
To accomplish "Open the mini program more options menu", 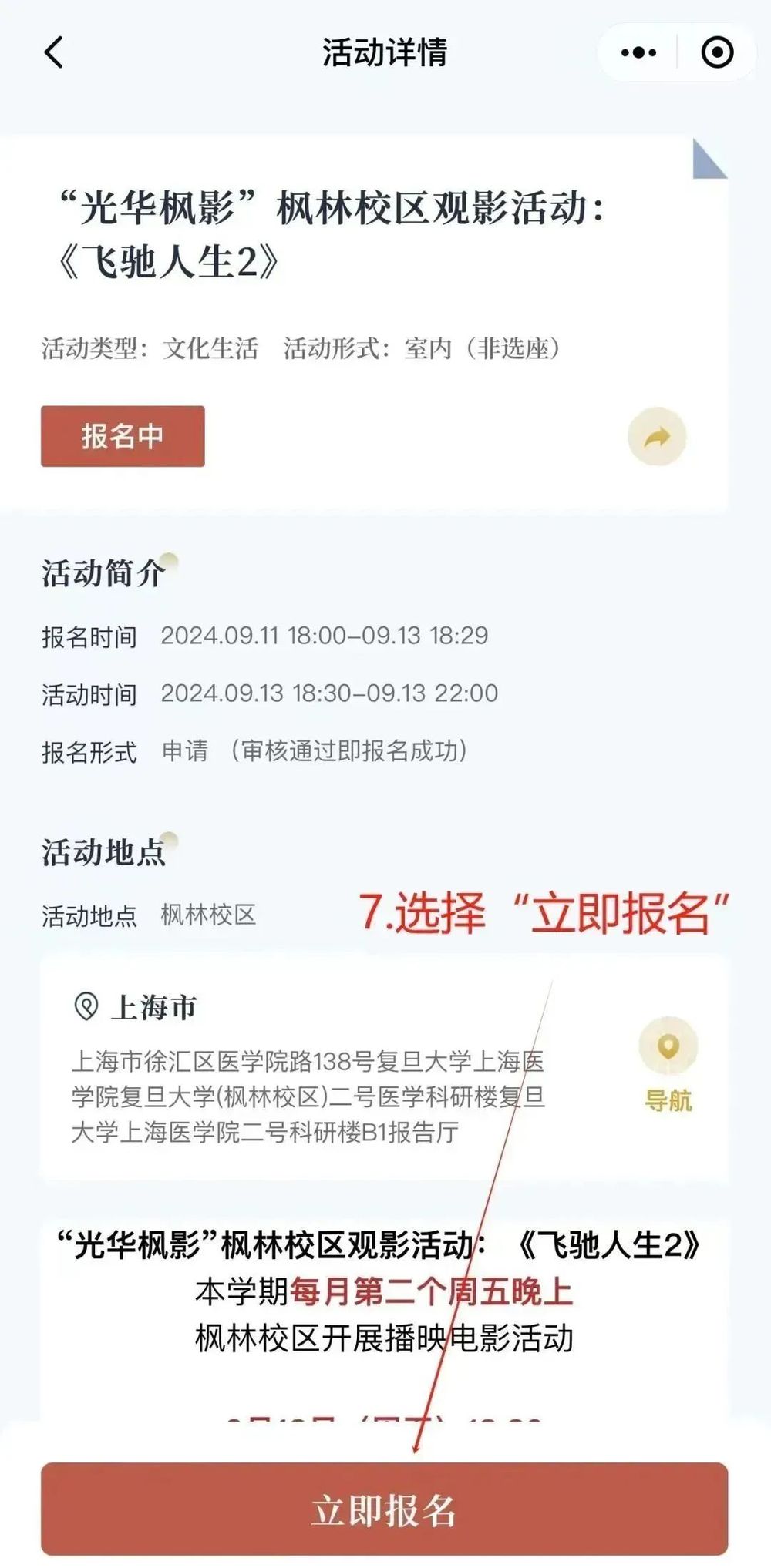I will [638, 53].
